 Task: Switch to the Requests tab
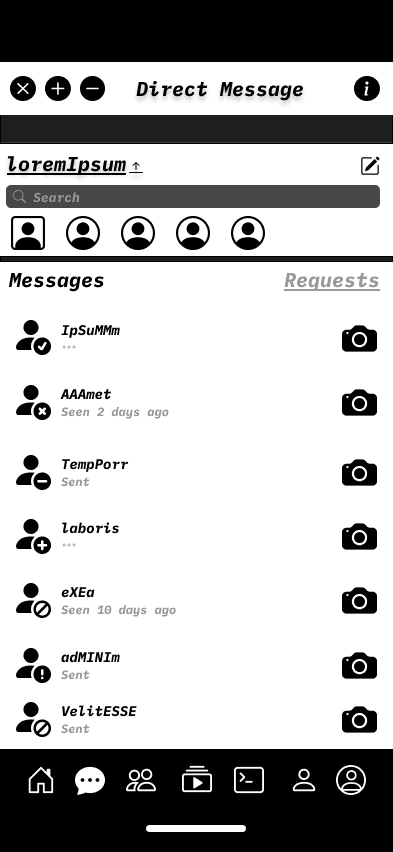(332, 280)
